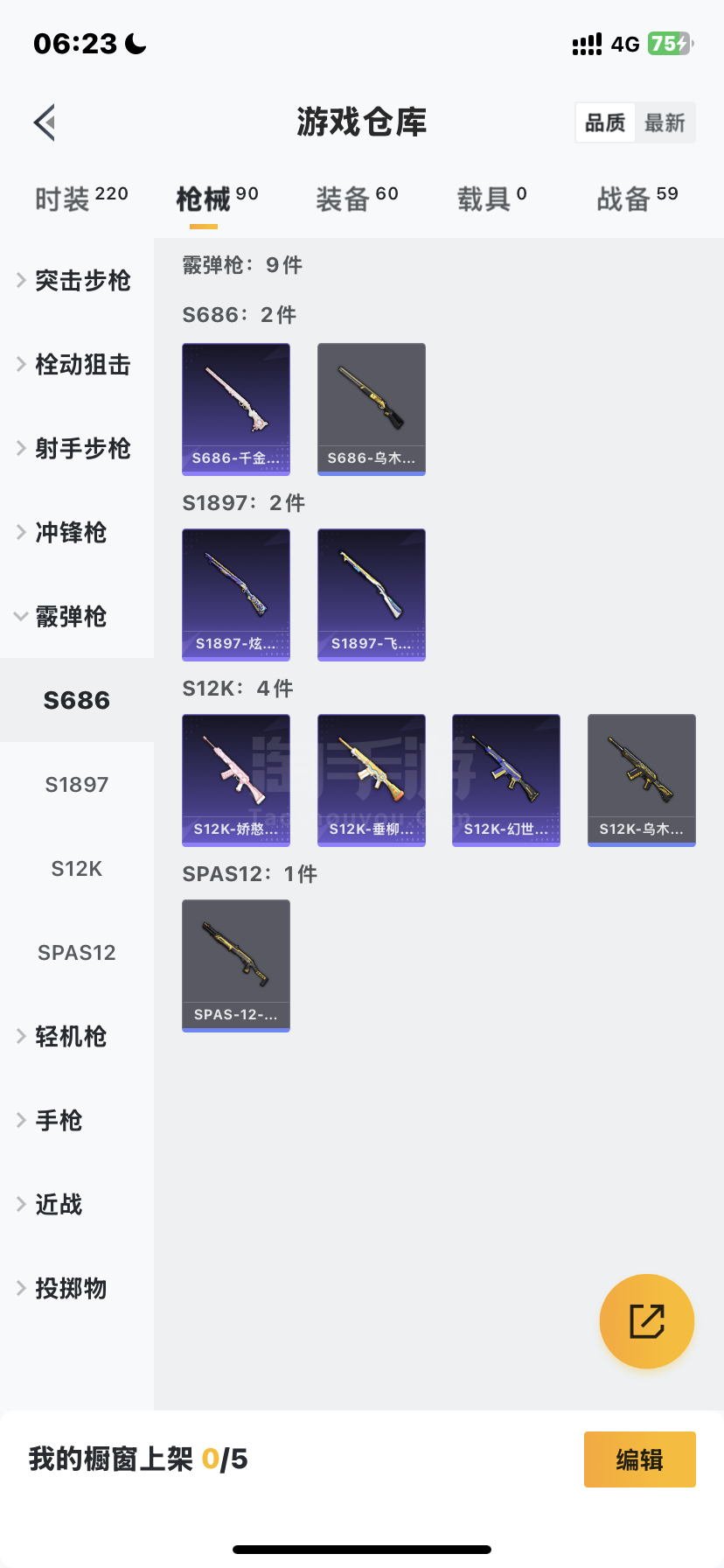Open the 载具 tab
This screenshot has width=724, height=1568.
[x=491, y=199]
